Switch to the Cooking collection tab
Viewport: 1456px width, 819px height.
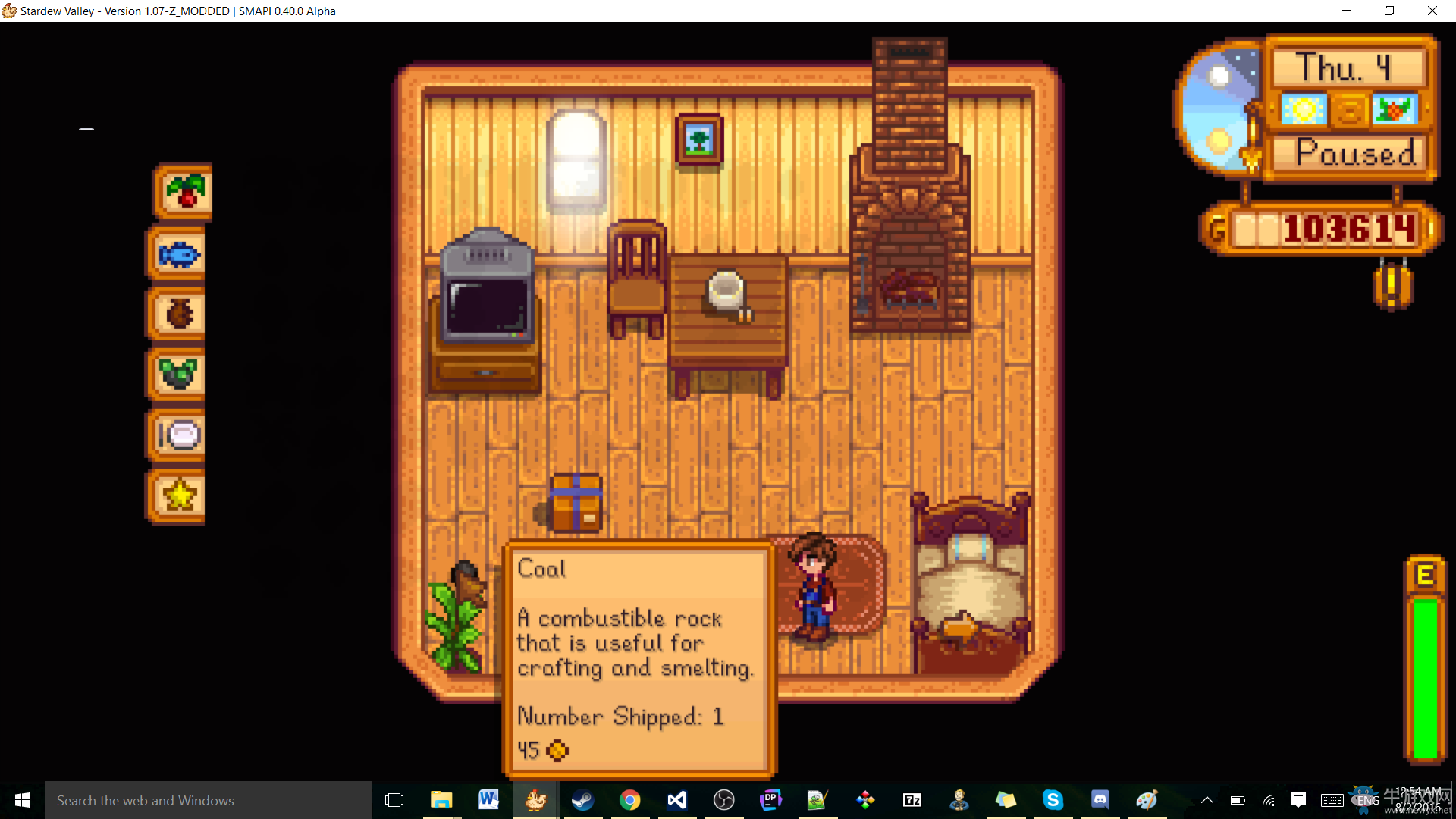tap(178, 435)
